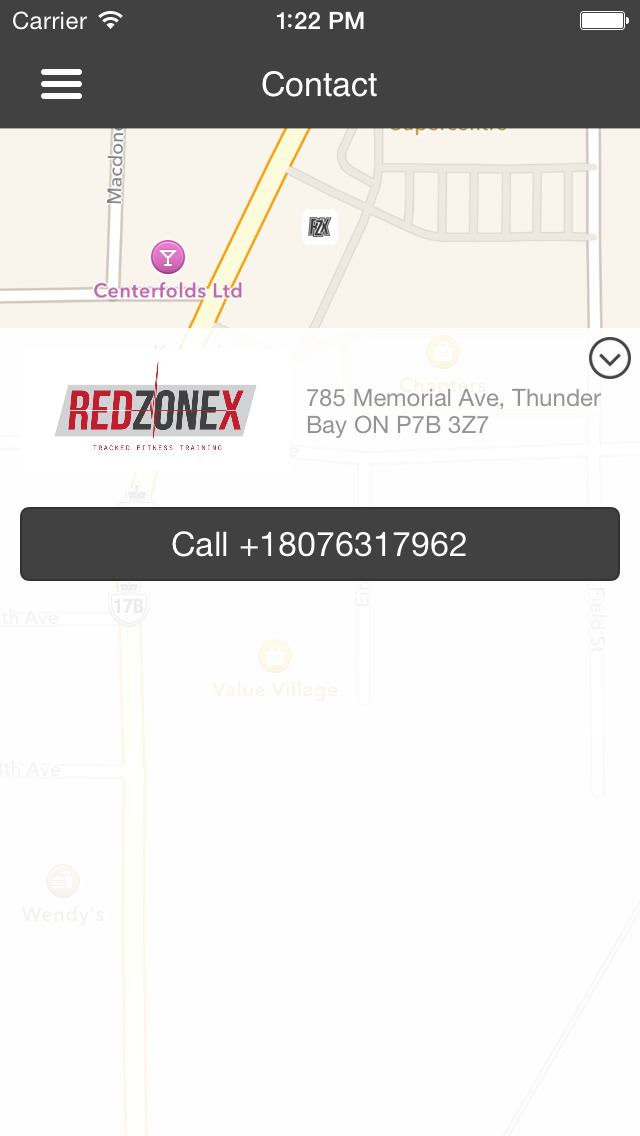
Task: Collapse the contact panel with the chevron
Action: click(x=610, y=358)
